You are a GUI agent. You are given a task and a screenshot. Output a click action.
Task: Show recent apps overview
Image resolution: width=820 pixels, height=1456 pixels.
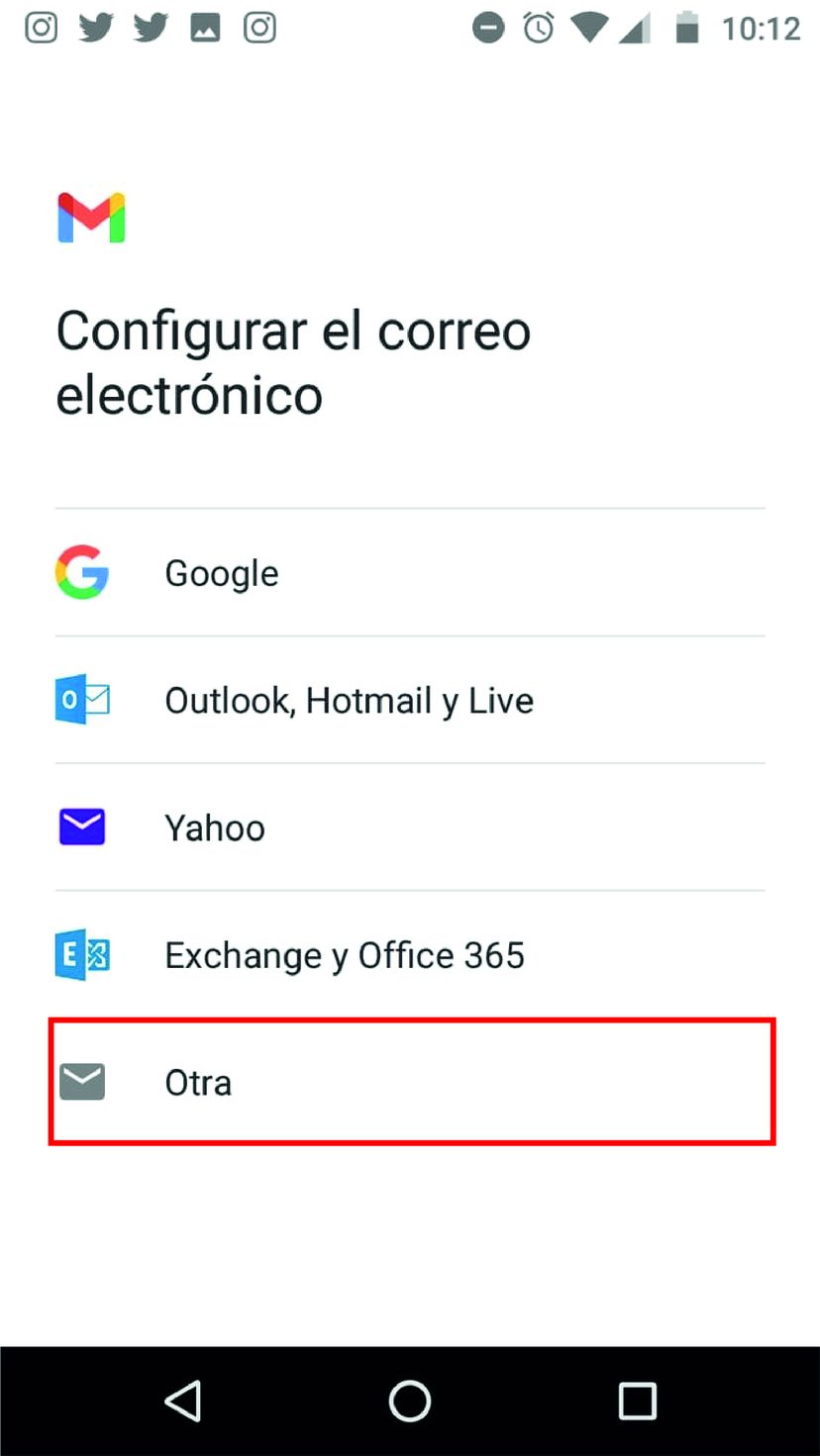[x=637, y=1401]
